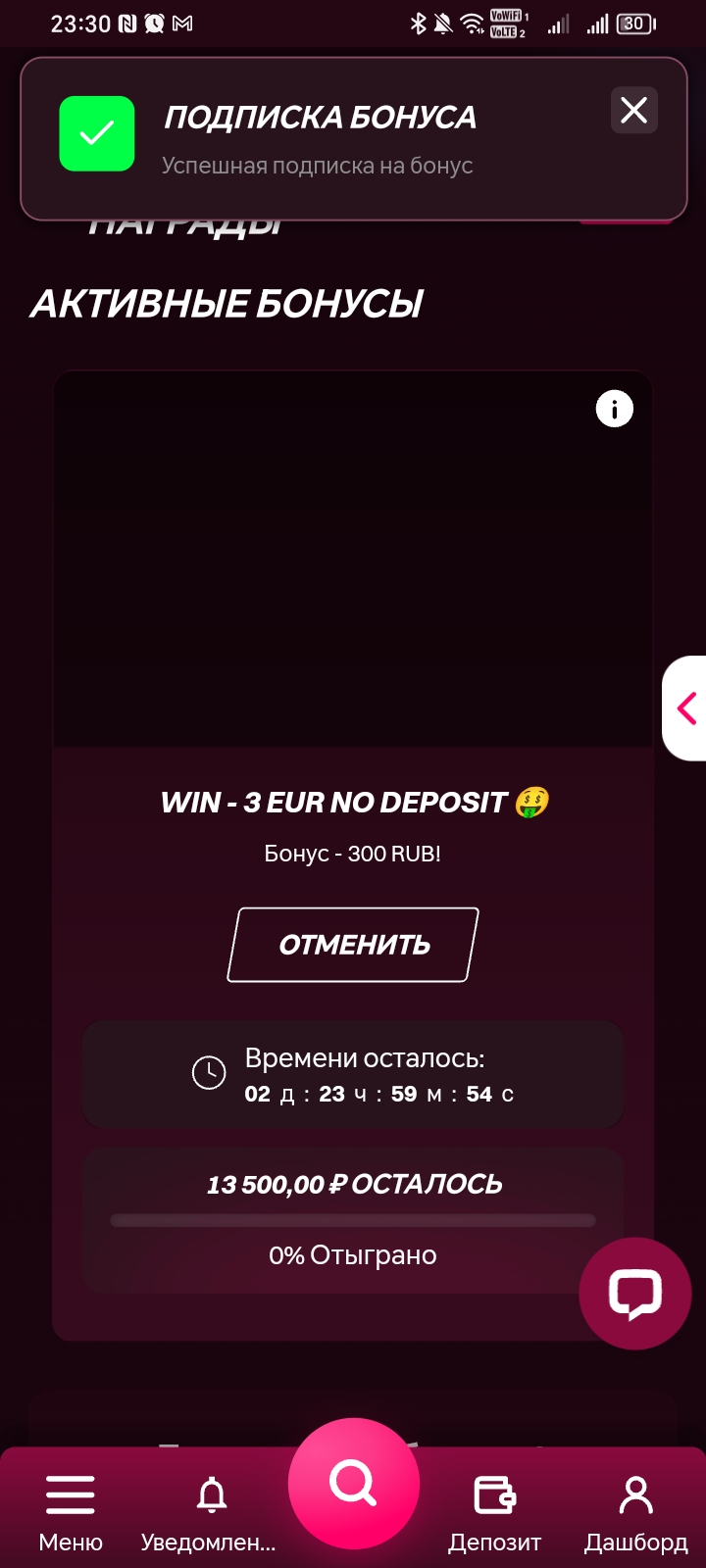
Task: Cancel the bonus with «Отменить»
Action: click(x=353, y=945)
